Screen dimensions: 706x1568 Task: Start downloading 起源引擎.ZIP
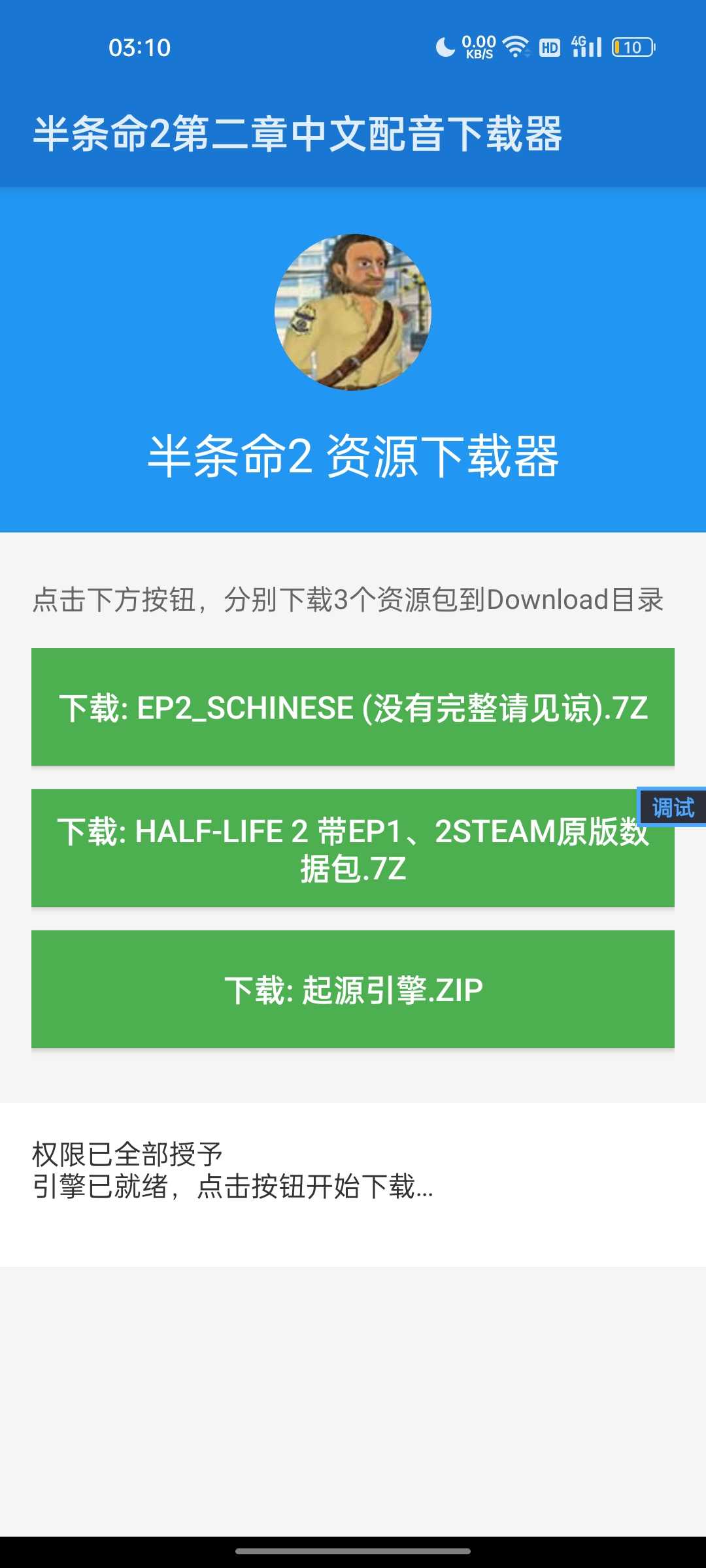pyautogui.click(x=353, y=989)
